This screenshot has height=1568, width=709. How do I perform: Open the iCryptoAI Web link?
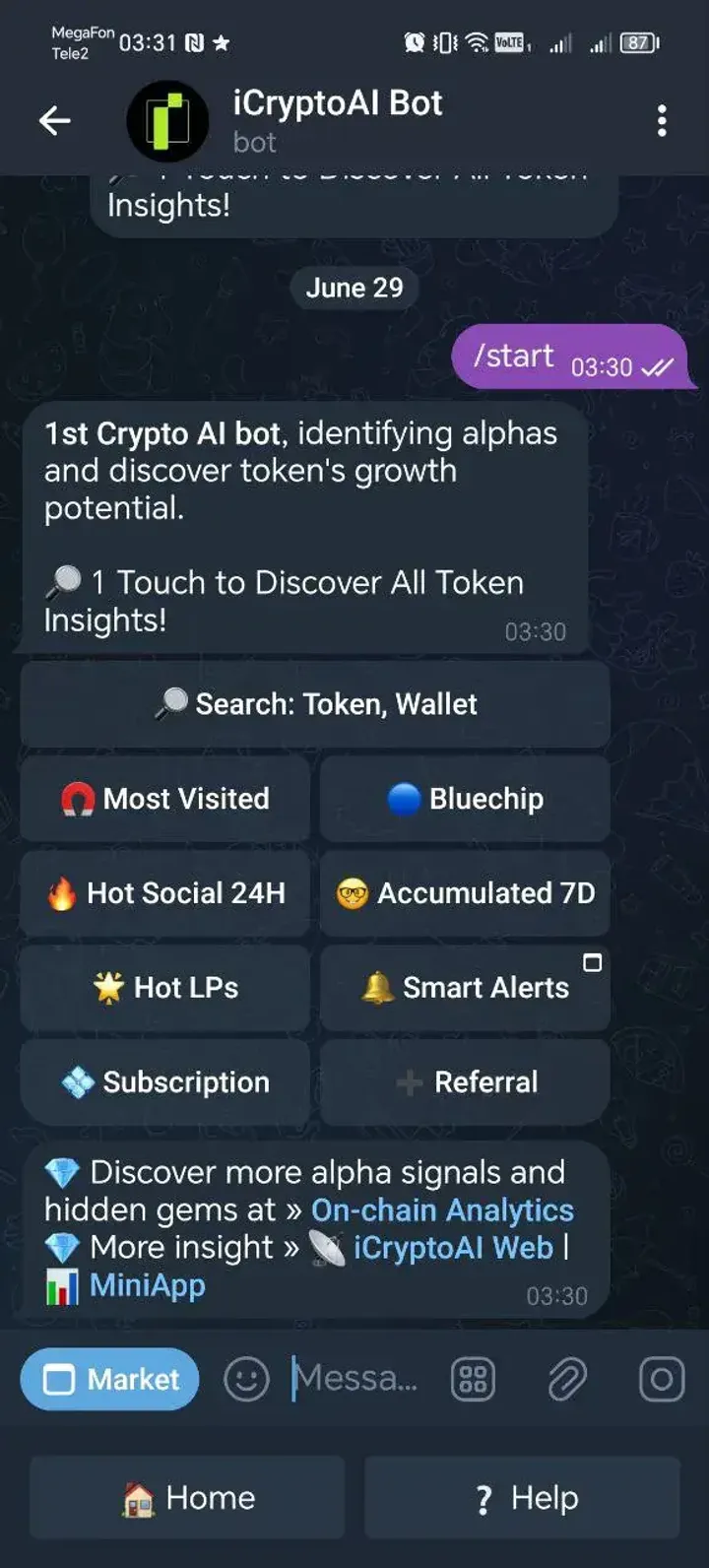452,1248
